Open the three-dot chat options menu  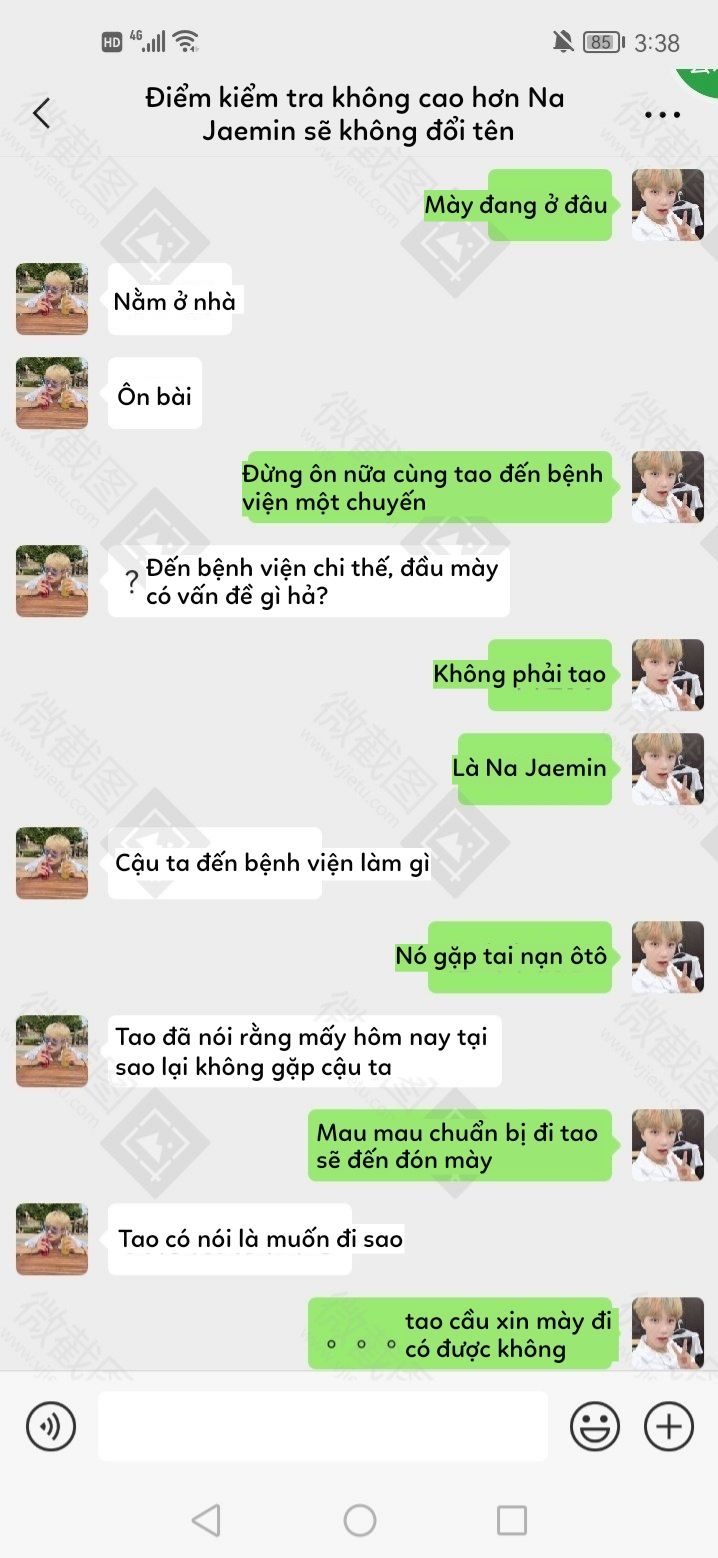(662, 115)
